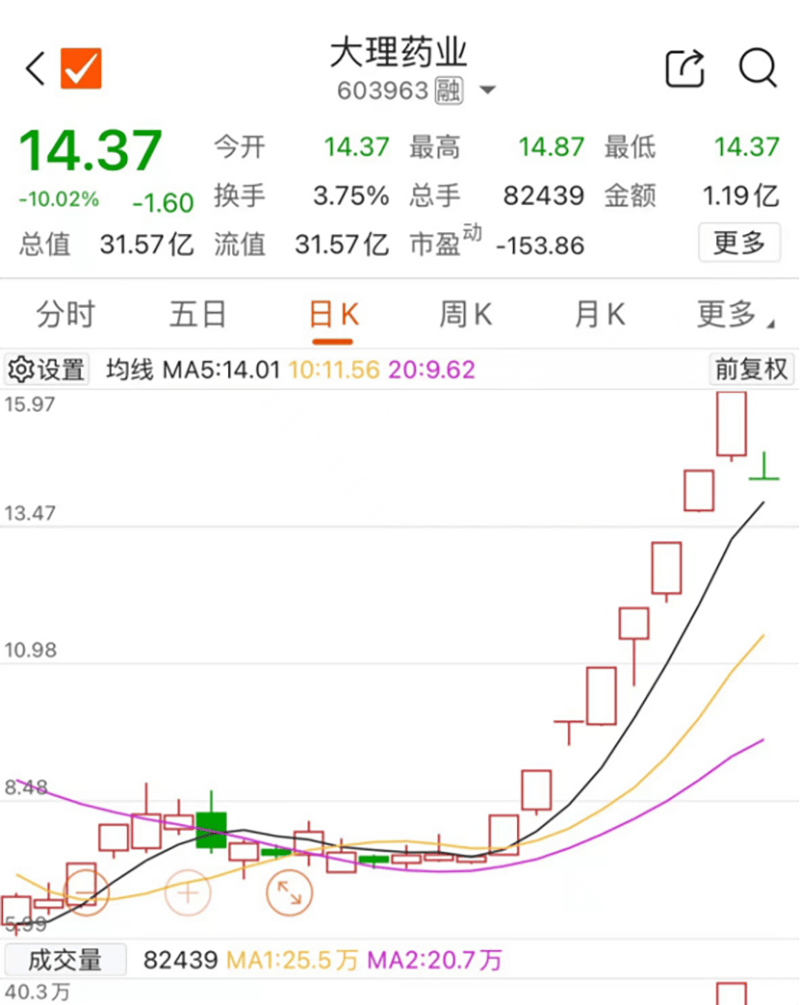The width and height of the screenshot is (800, 1005).
Task: Zoom out using the minus circle on chart
Action: (86, 890)
